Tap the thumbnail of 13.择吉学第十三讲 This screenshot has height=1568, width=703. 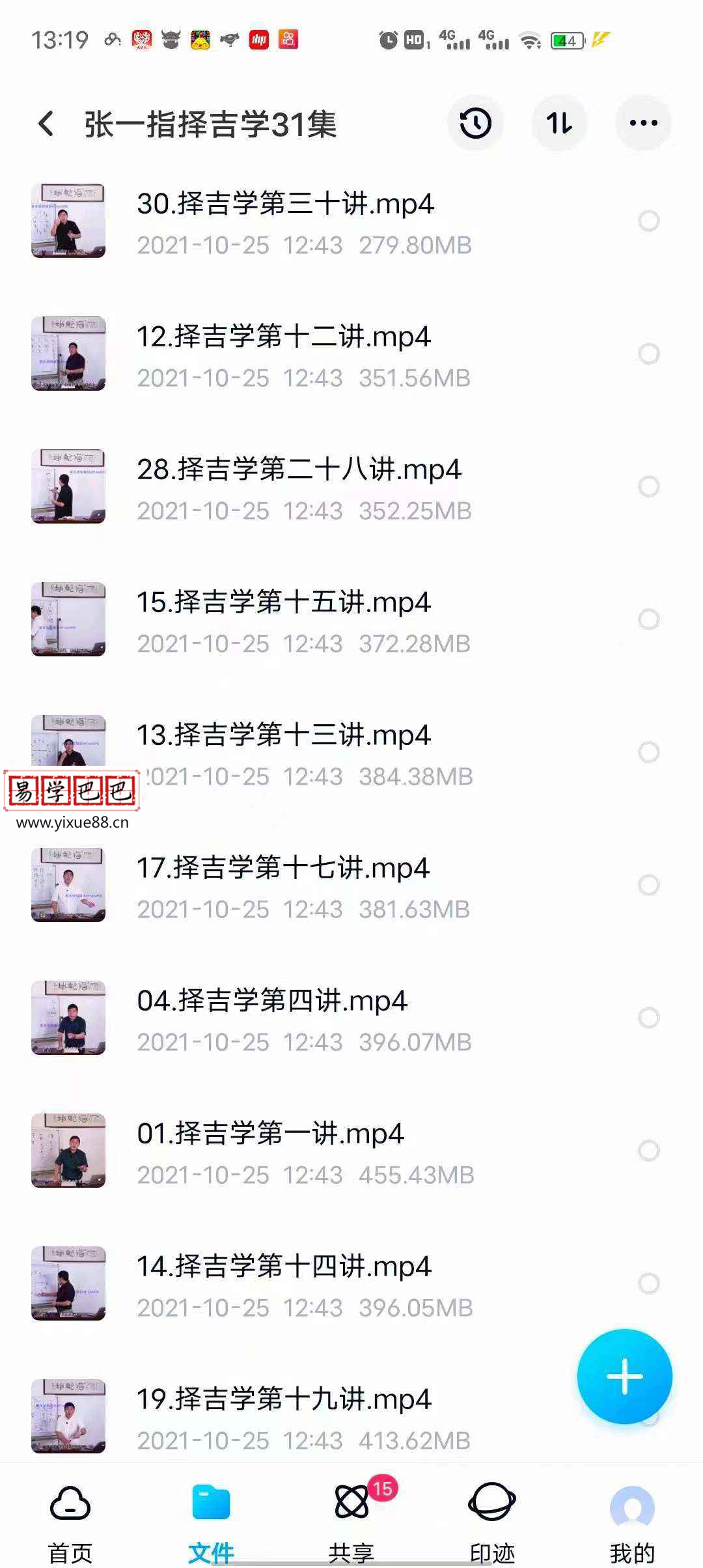click(69, 753)
